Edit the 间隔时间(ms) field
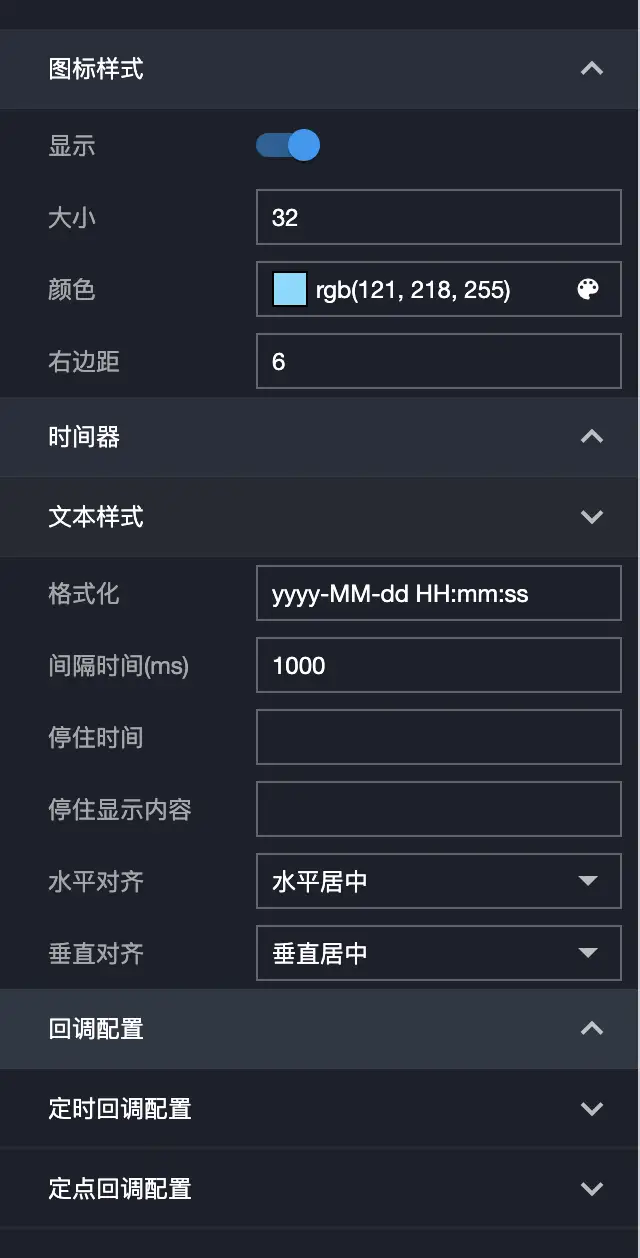Screen dimensions: 640x1258 pos(438,665)
